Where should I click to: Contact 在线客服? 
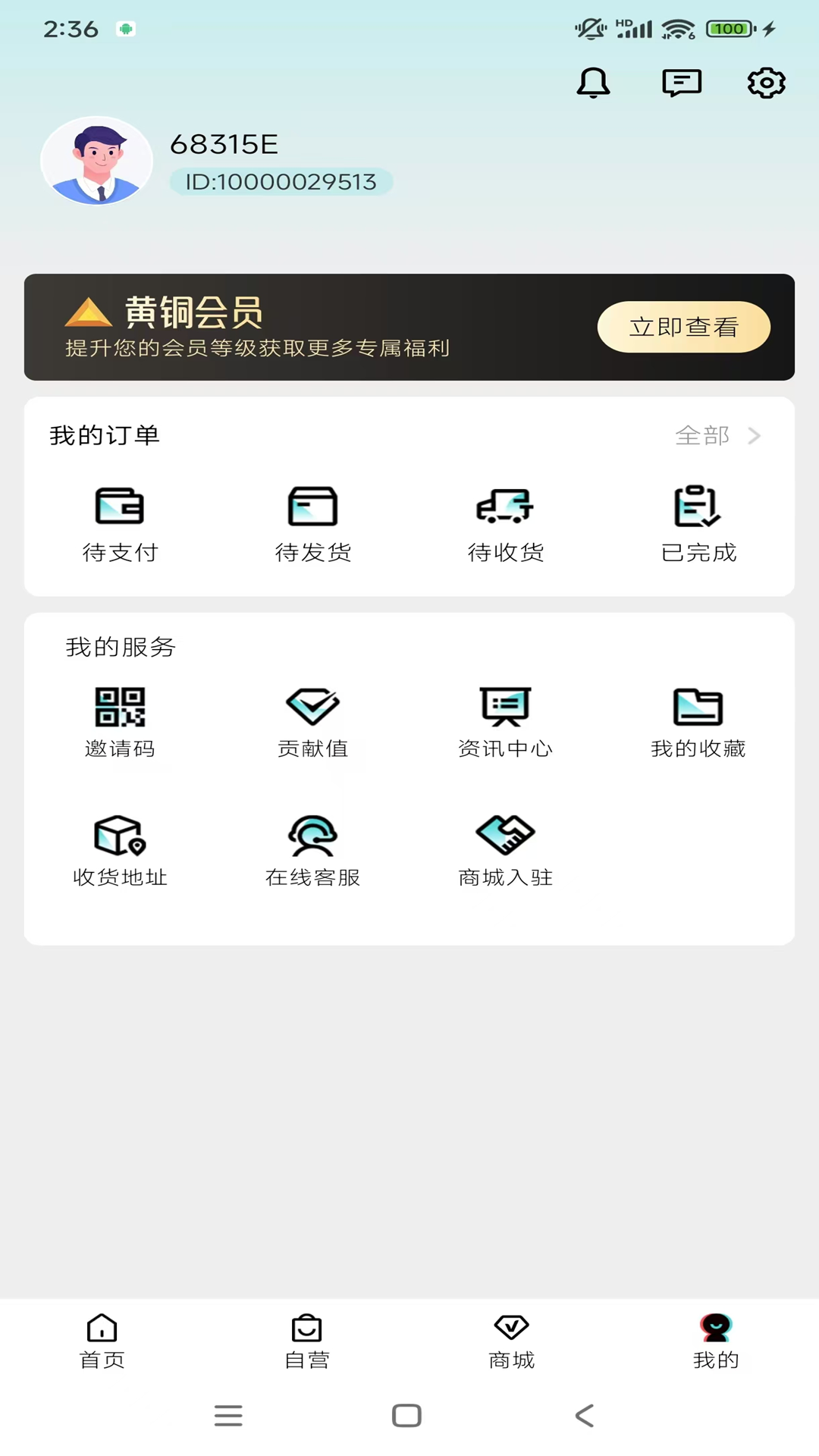tap(312, 851)
